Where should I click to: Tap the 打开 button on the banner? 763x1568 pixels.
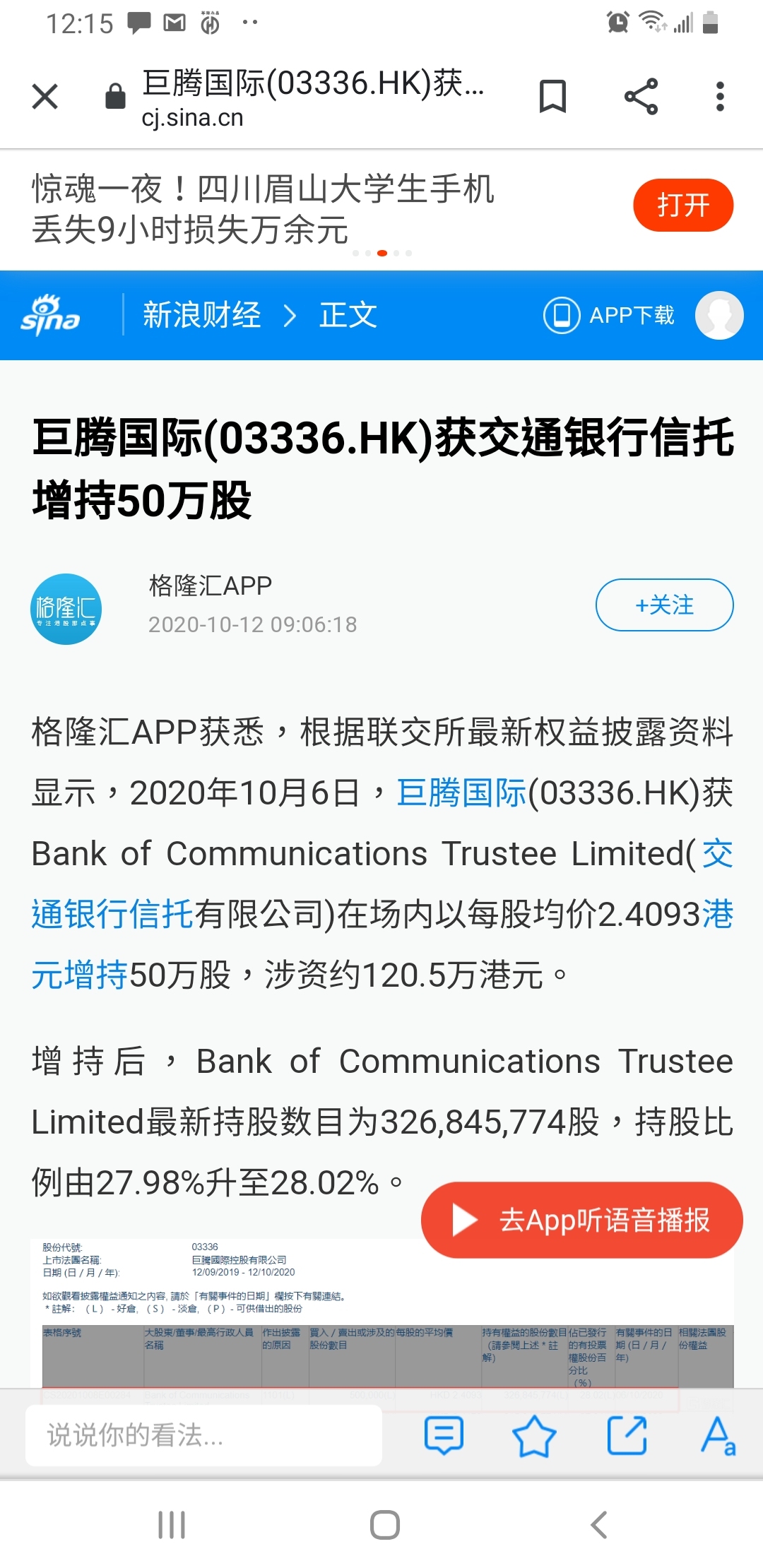pos(682,206)
